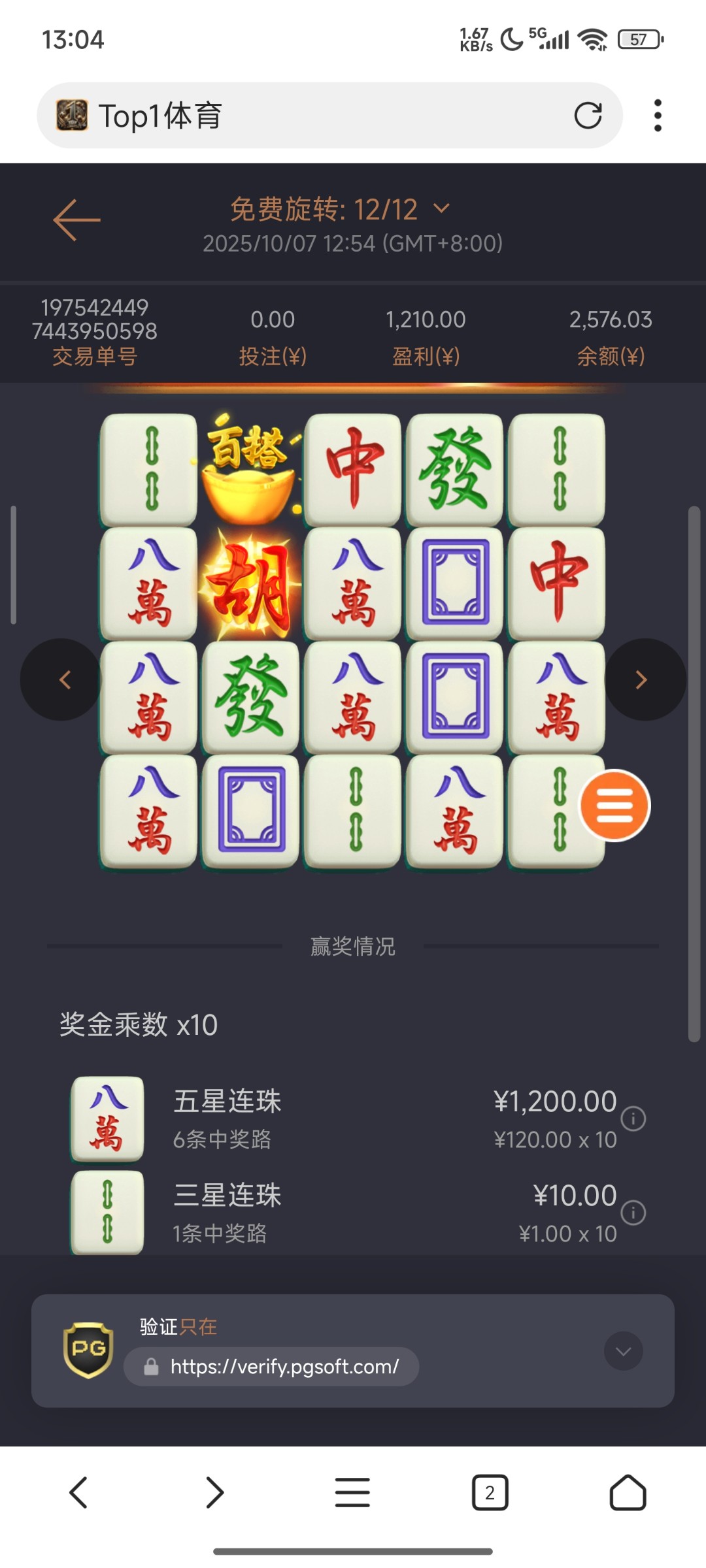Open the verify.pgsoft.com link
Viewport: 706px width, 1568px height.
tap(275, 1365)
